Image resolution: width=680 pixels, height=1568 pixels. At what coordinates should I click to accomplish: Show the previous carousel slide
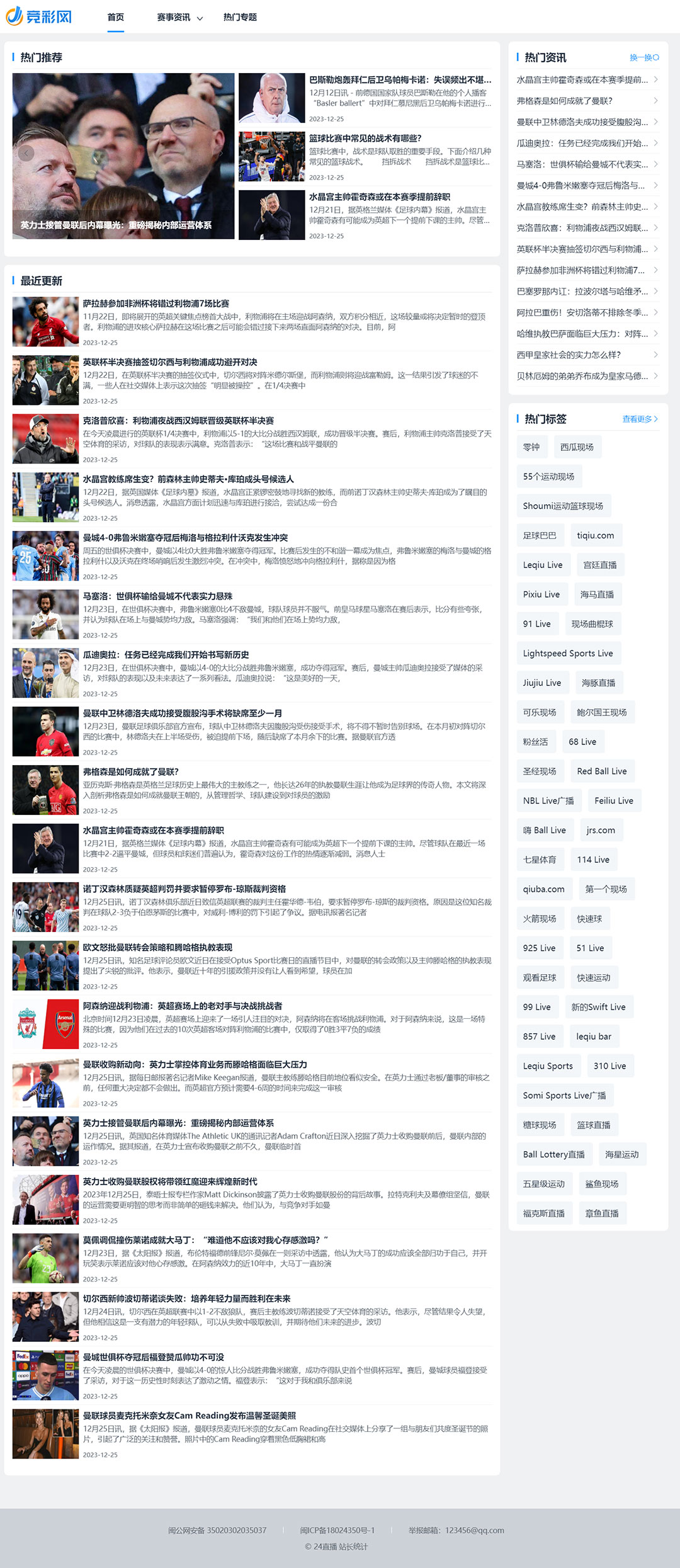point(26,153)
